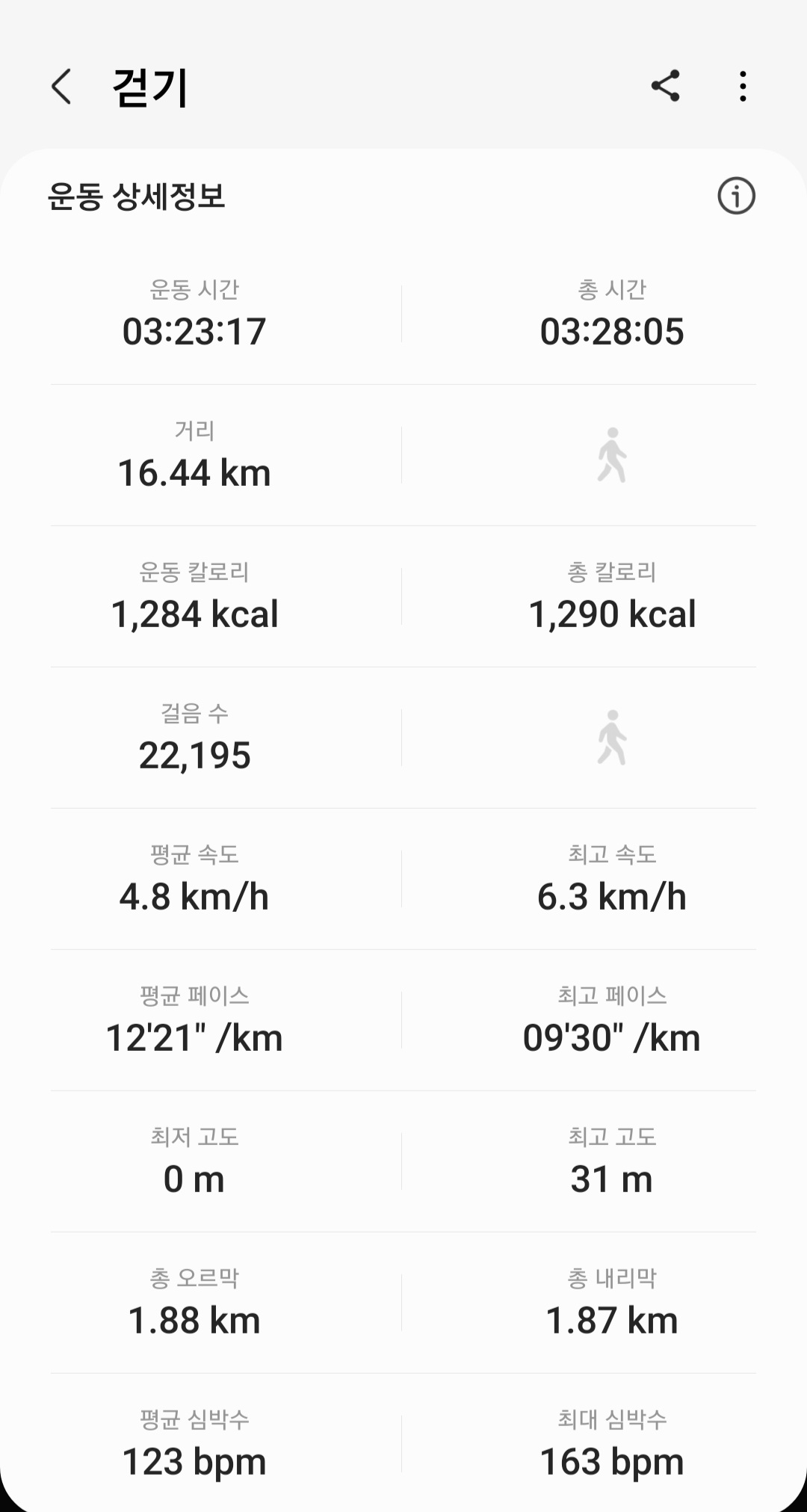Viewport: 807px width, 1512px height.
Task: Share this walking workout
Action: click(665, 86)
